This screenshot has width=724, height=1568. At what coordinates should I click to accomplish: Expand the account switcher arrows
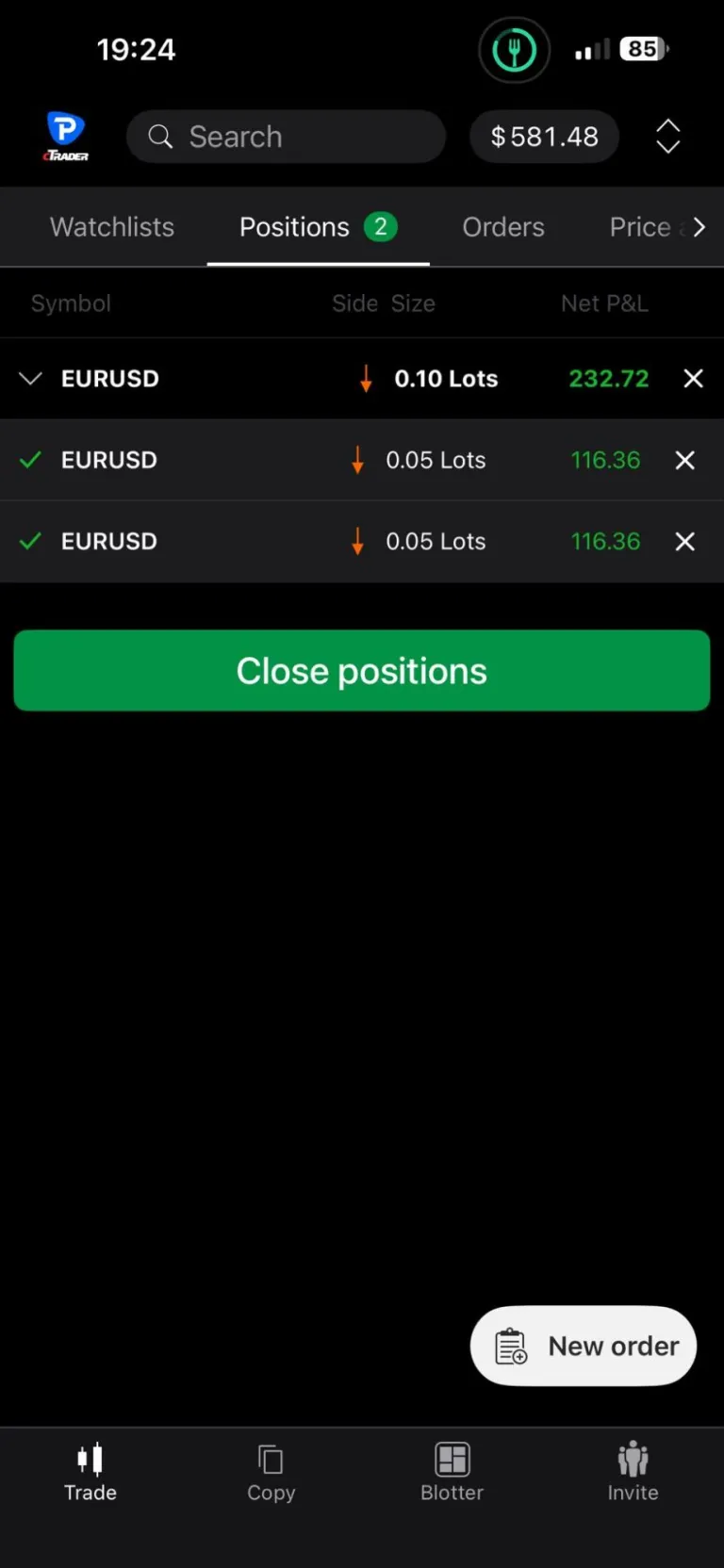(667, 137)
